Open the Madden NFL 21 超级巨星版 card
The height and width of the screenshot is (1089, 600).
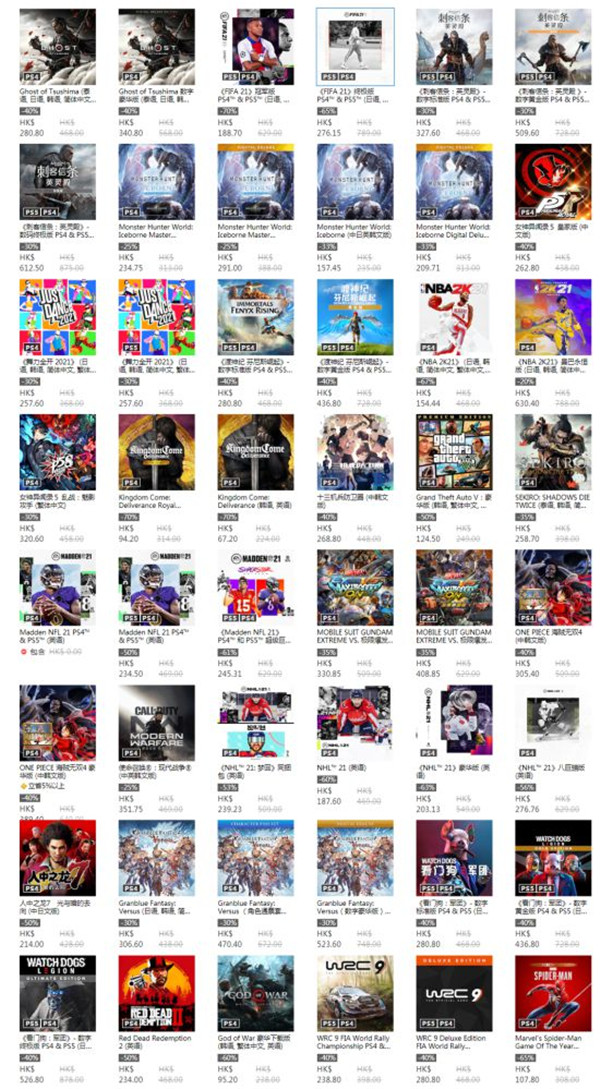pyautogui.click(x=255, y=589)
